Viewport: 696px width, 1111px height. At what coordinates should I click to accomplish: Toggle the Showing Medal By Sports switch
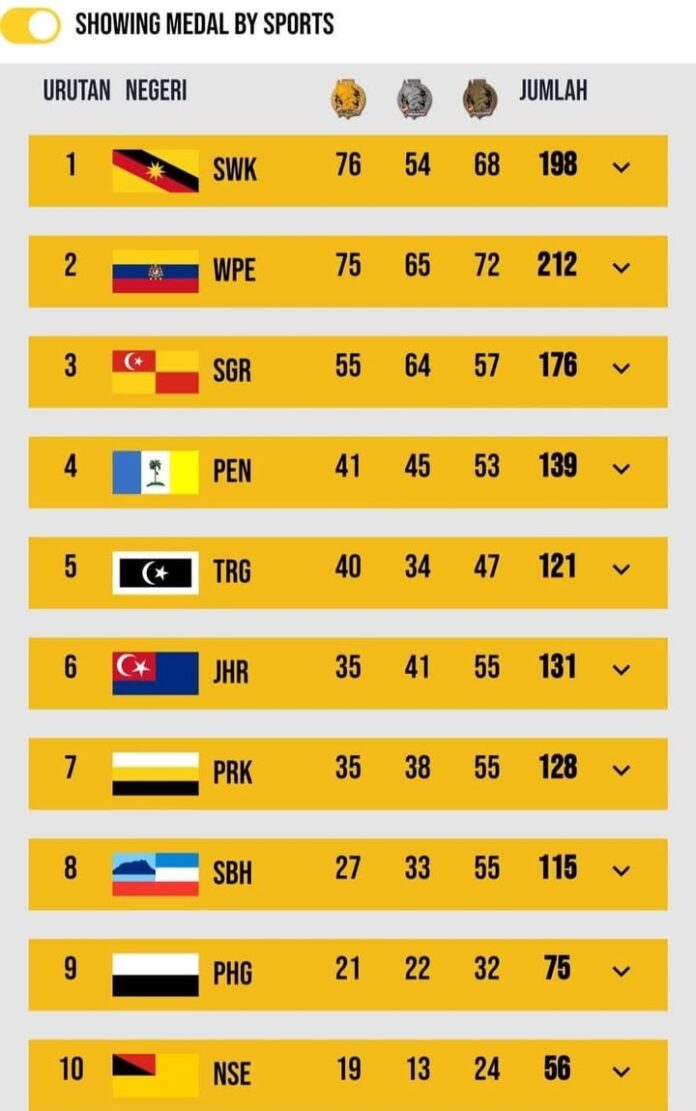pos(31,25)
